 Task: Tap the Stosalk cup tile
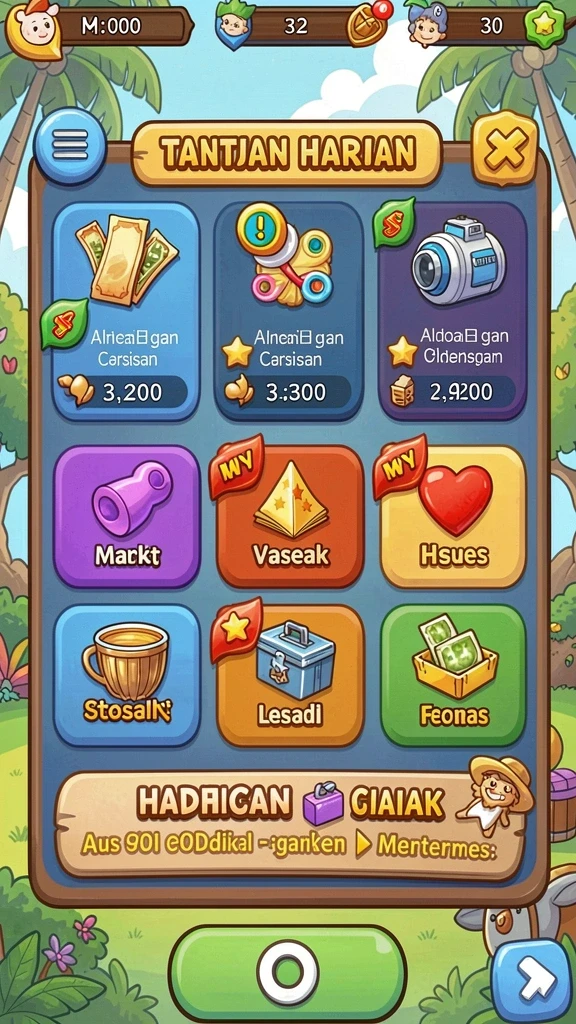(127, 675)
